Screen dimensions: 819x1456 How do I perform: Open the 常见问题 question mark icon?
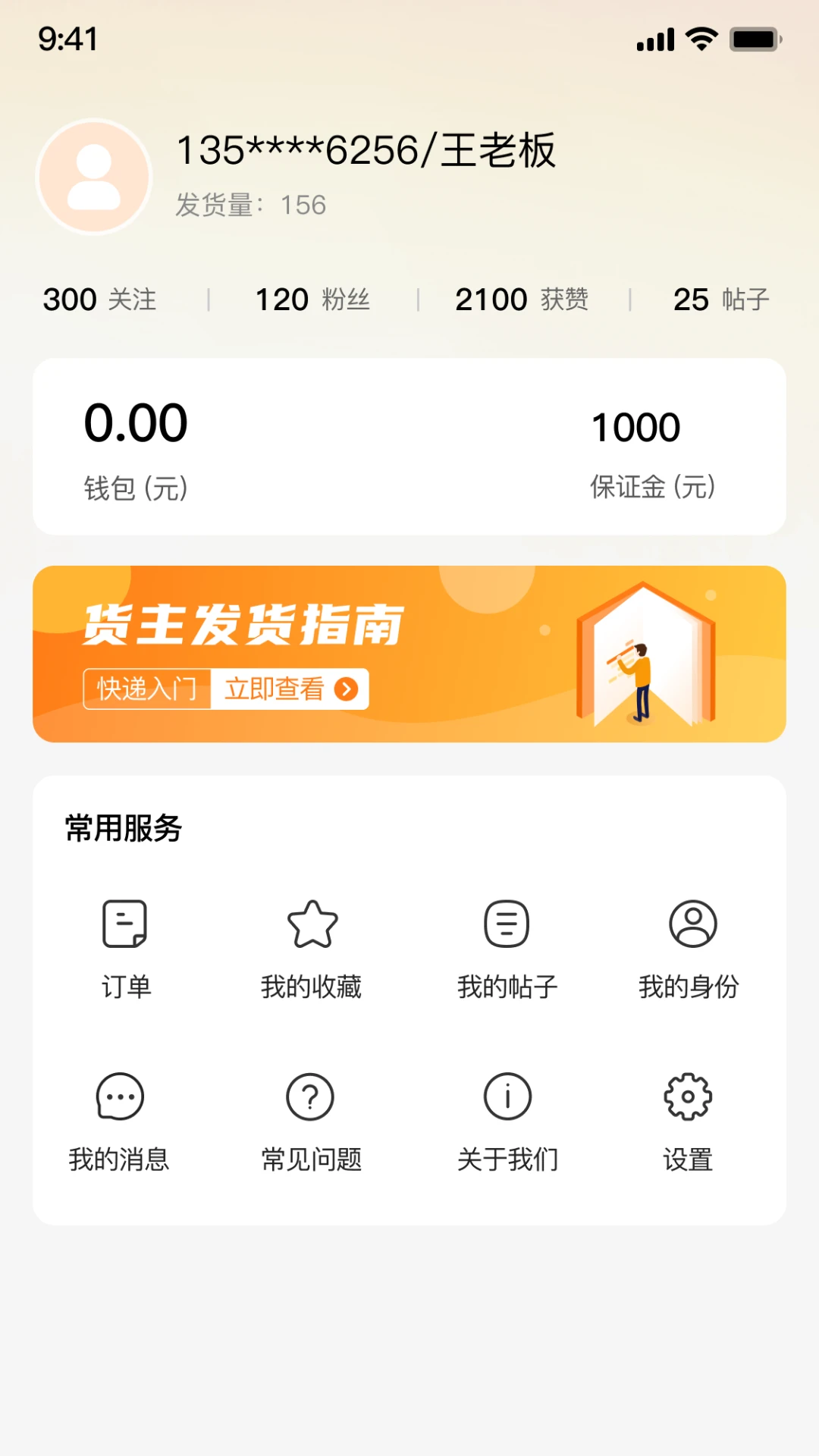click(309, 1097)
